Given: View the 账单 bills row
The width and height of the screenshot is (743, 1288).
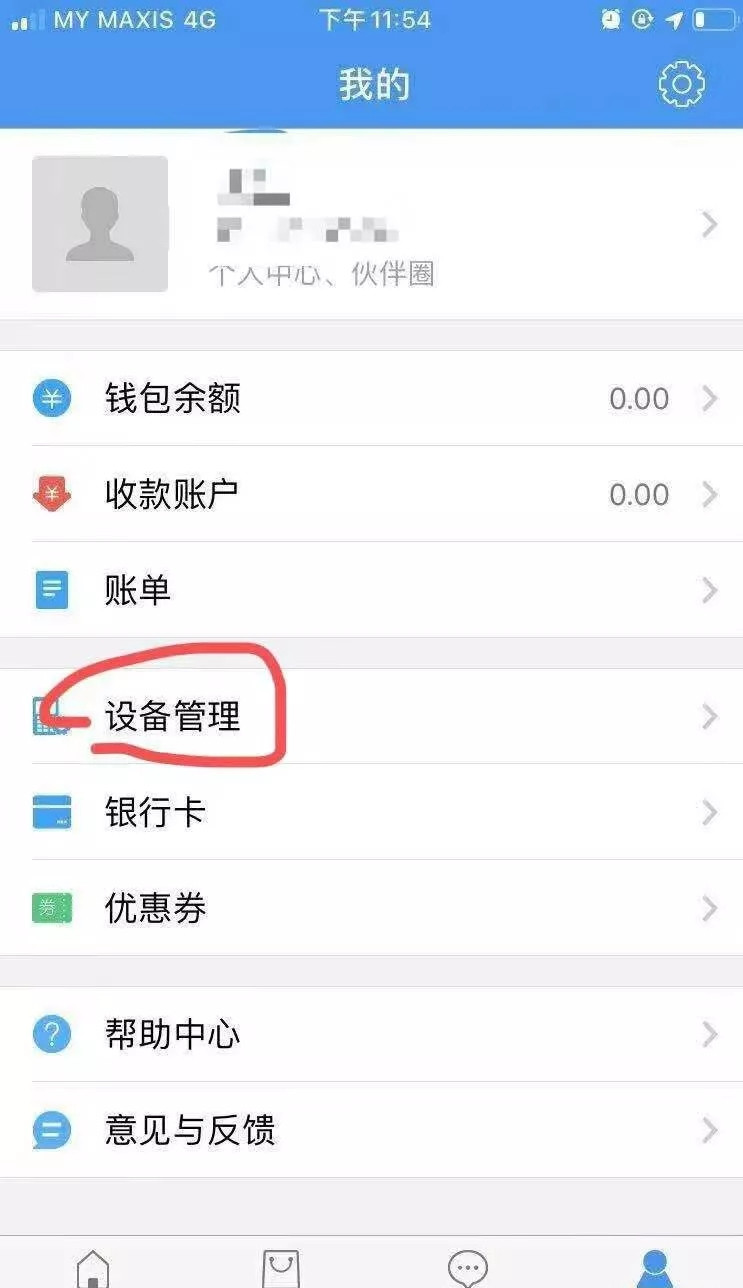Looking at the screenshot, I should coord(371,590).
